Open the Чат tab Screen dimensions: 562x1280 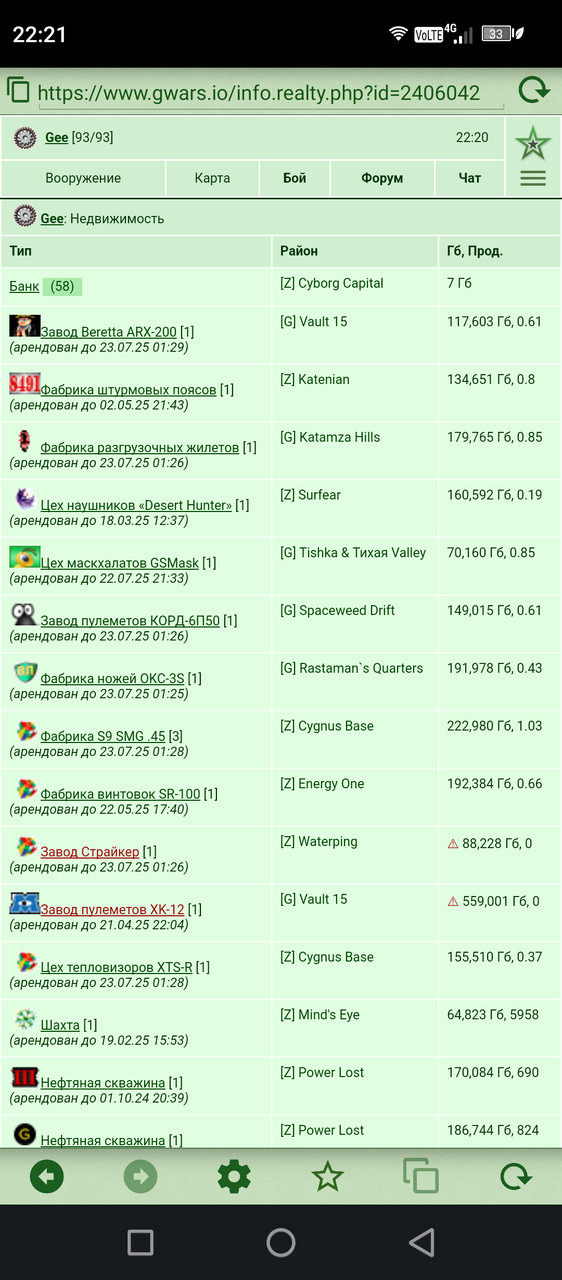point(470,178)
